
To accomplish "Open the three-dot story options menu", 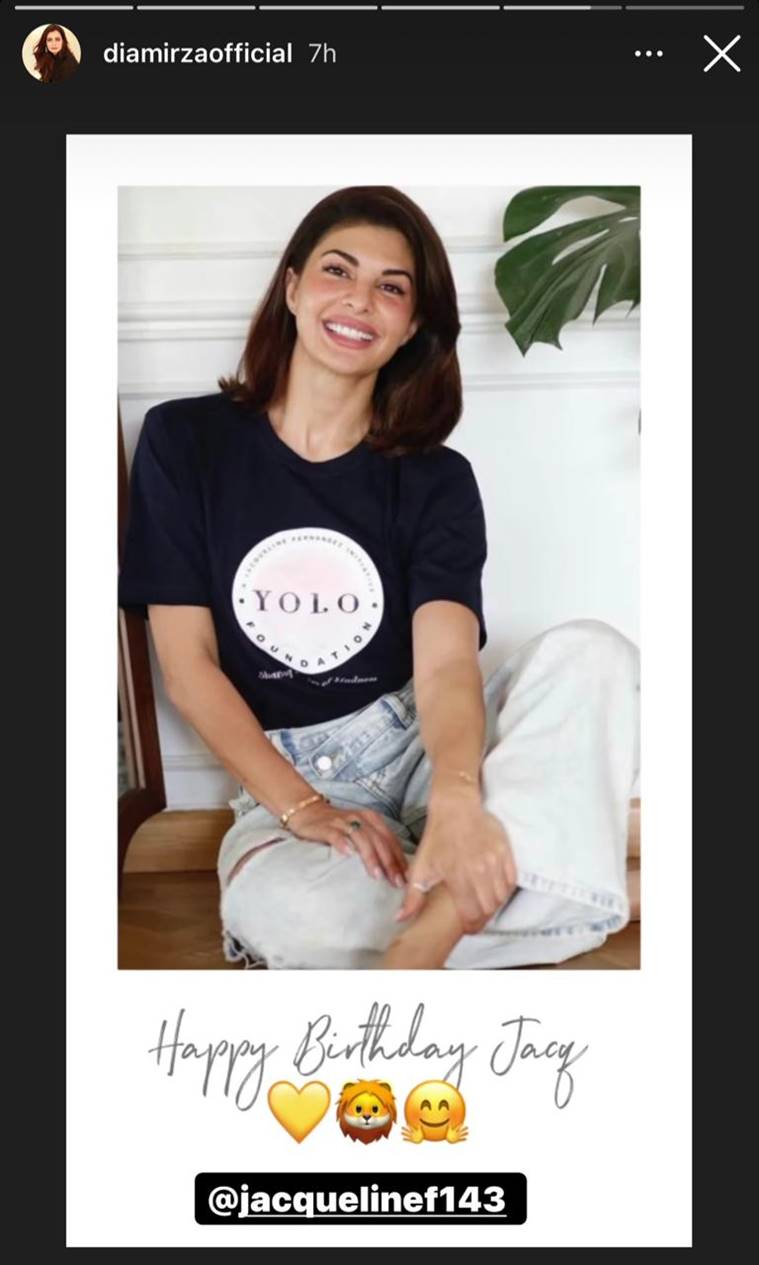I will pos(649,54).
